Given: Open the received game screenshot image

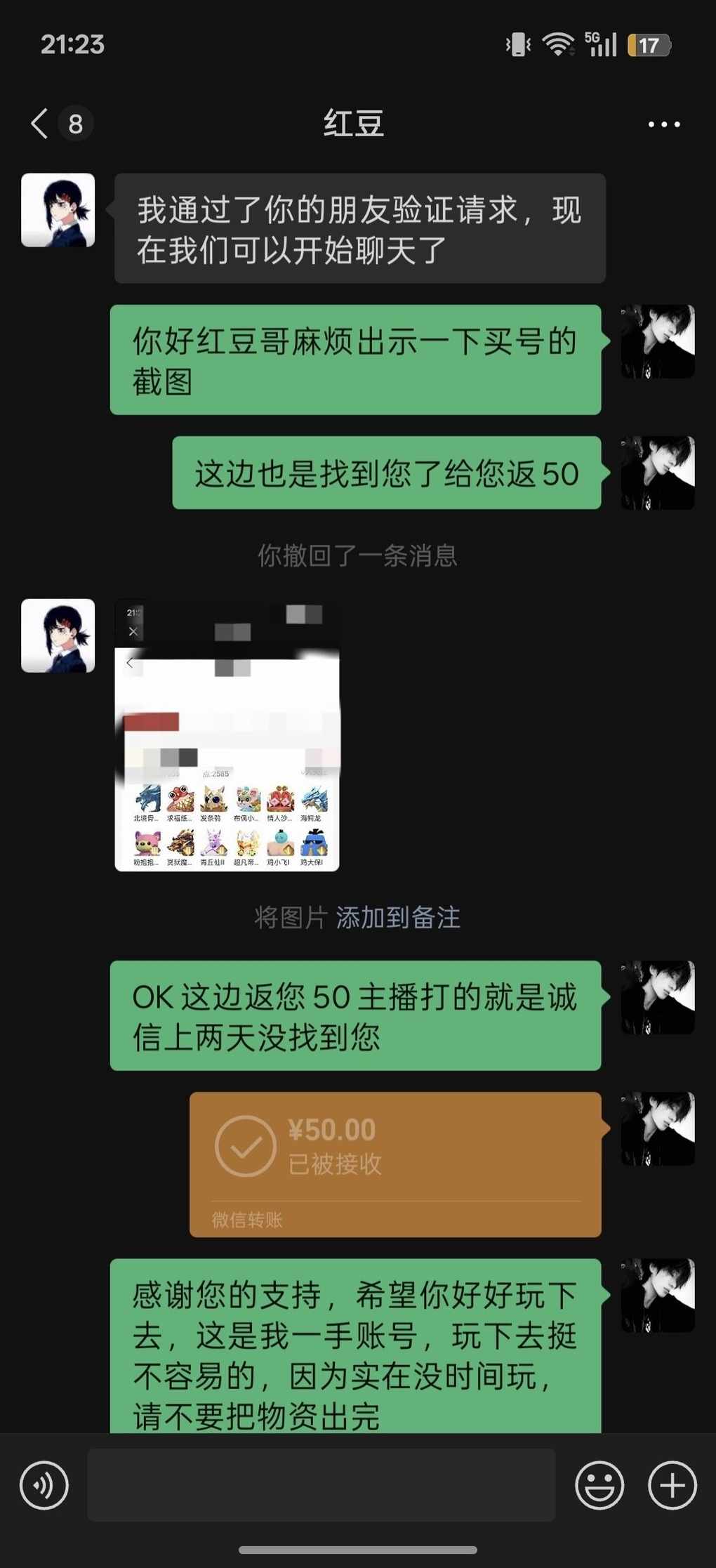Looking at the screenshot, I should click(227, 736).
